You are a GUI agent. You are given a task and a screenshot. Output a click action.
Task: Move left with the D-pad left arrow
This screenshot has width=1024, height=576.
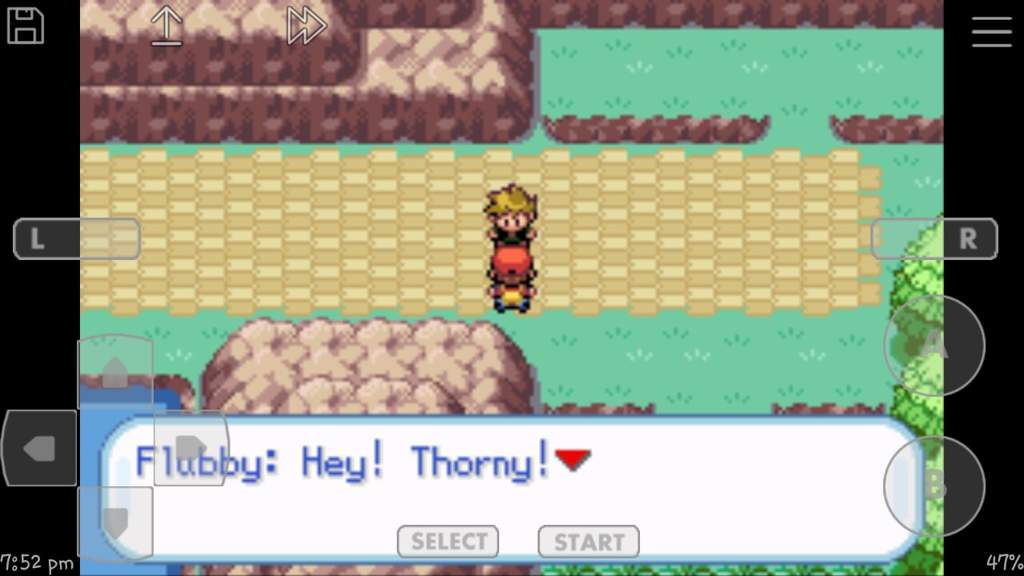pyautogui.click(x=40, y=448)
